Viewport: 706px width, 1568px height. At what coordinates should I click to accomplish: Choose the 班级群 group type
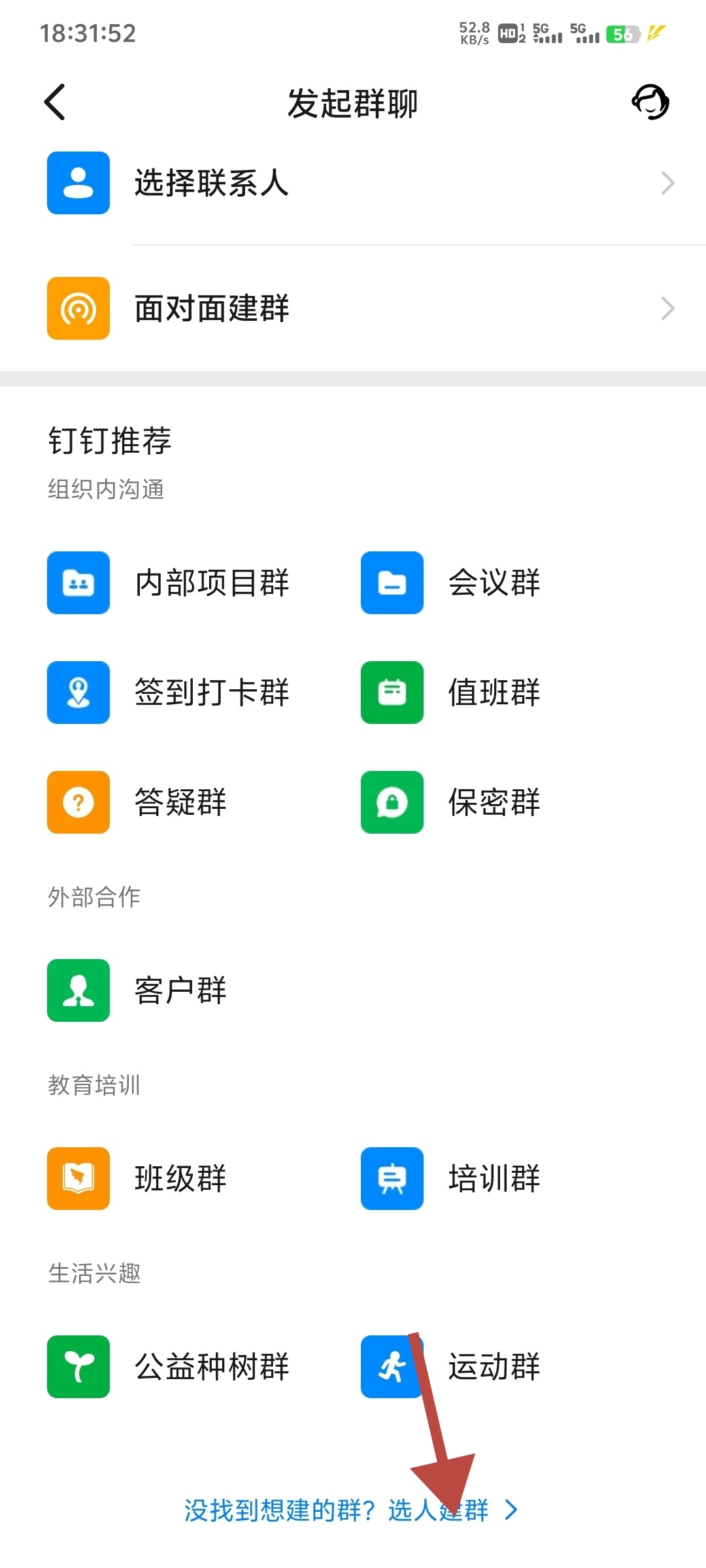tap(137, 1179)
